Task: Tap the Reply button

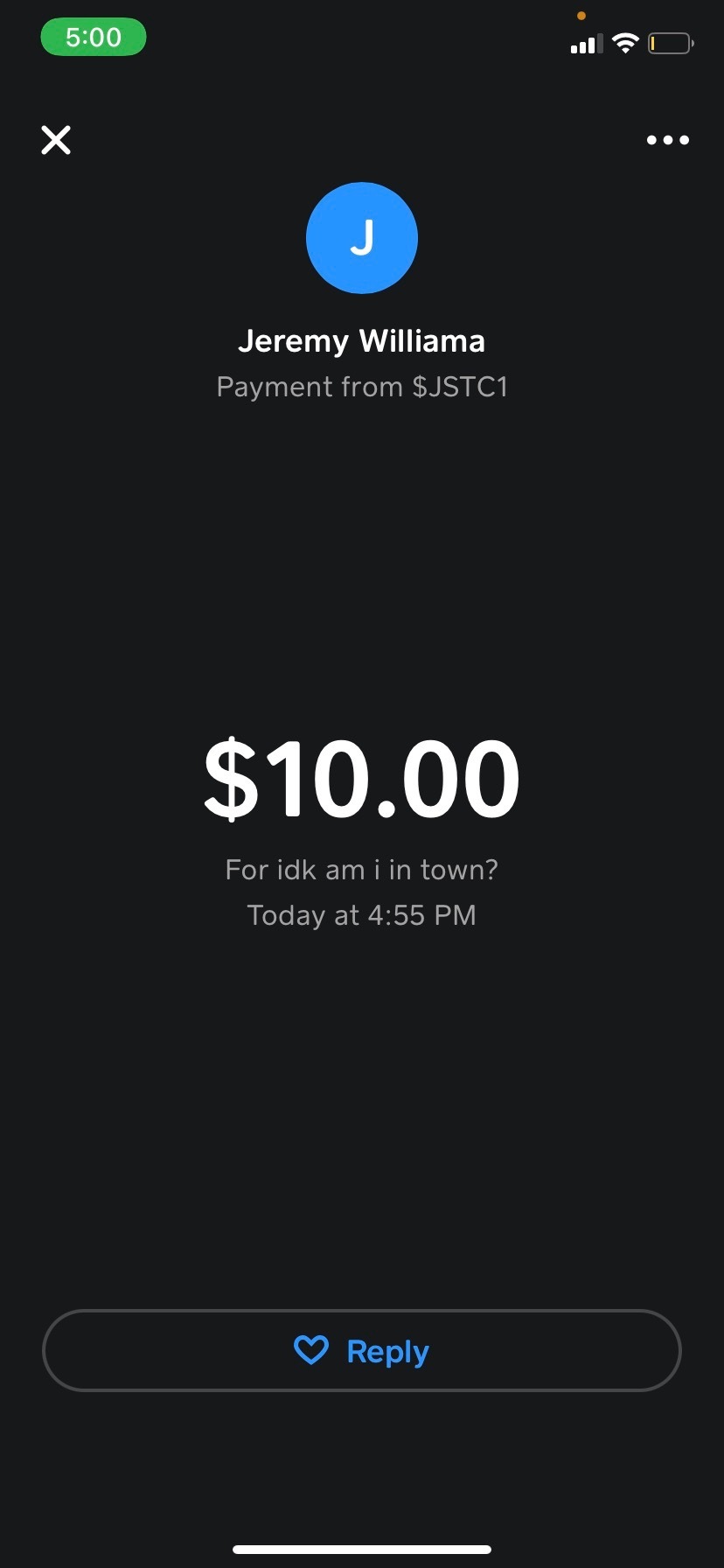Action: click(362, 1350)
